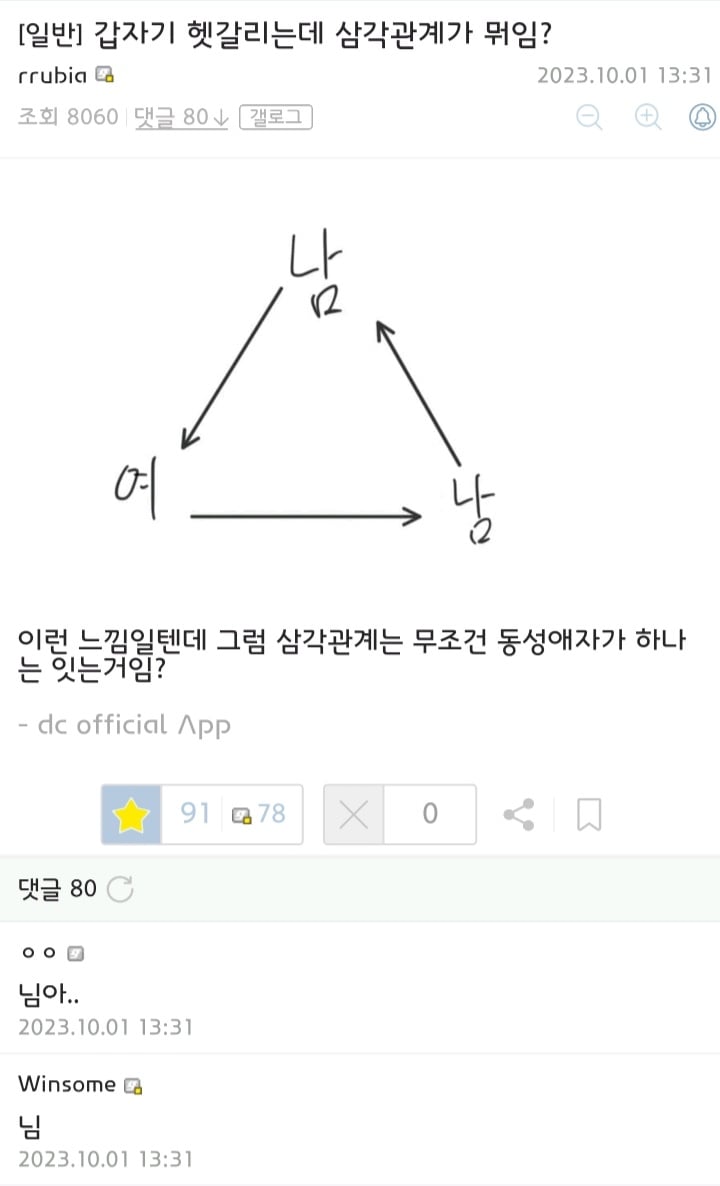Downvote the post with the X button

point(354,815)
